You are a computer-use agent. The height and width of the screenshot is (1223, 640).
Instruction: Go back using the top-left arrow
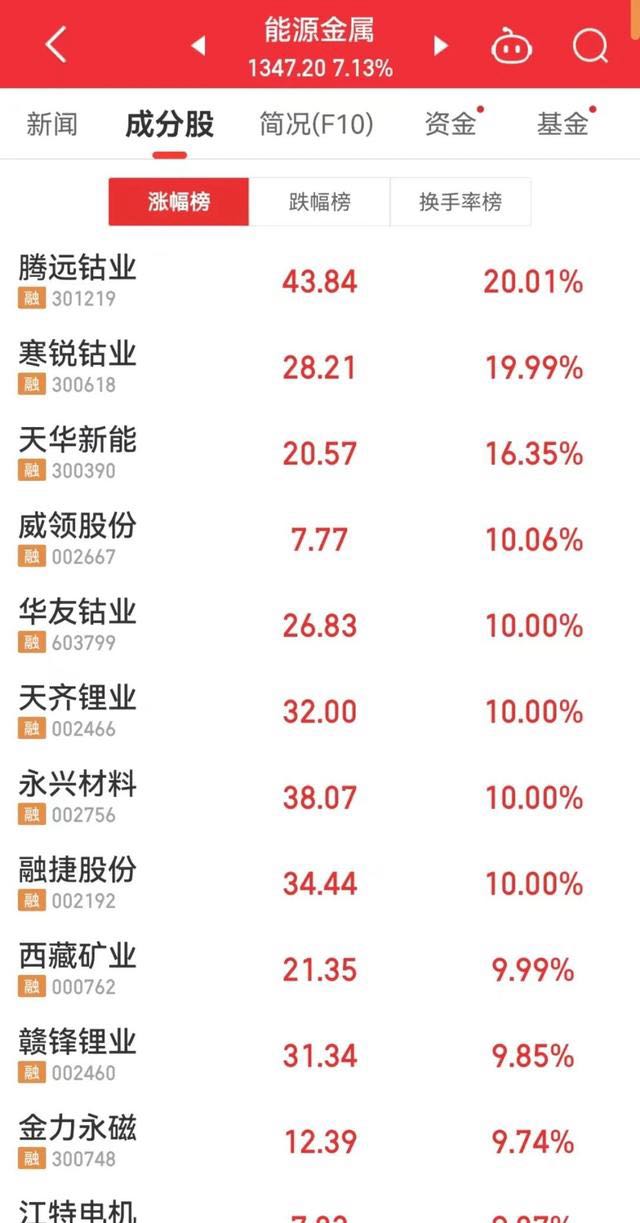tap(56, 45)
